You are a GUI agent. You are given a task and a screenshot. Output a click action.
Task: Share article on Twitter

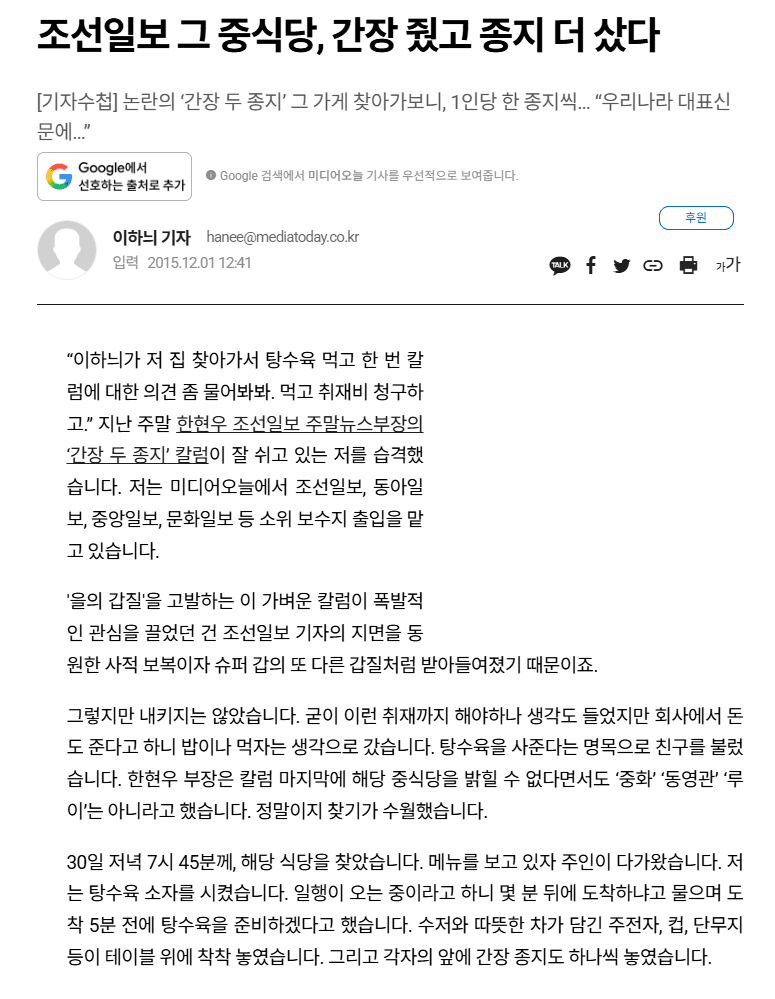pos(621,266)
